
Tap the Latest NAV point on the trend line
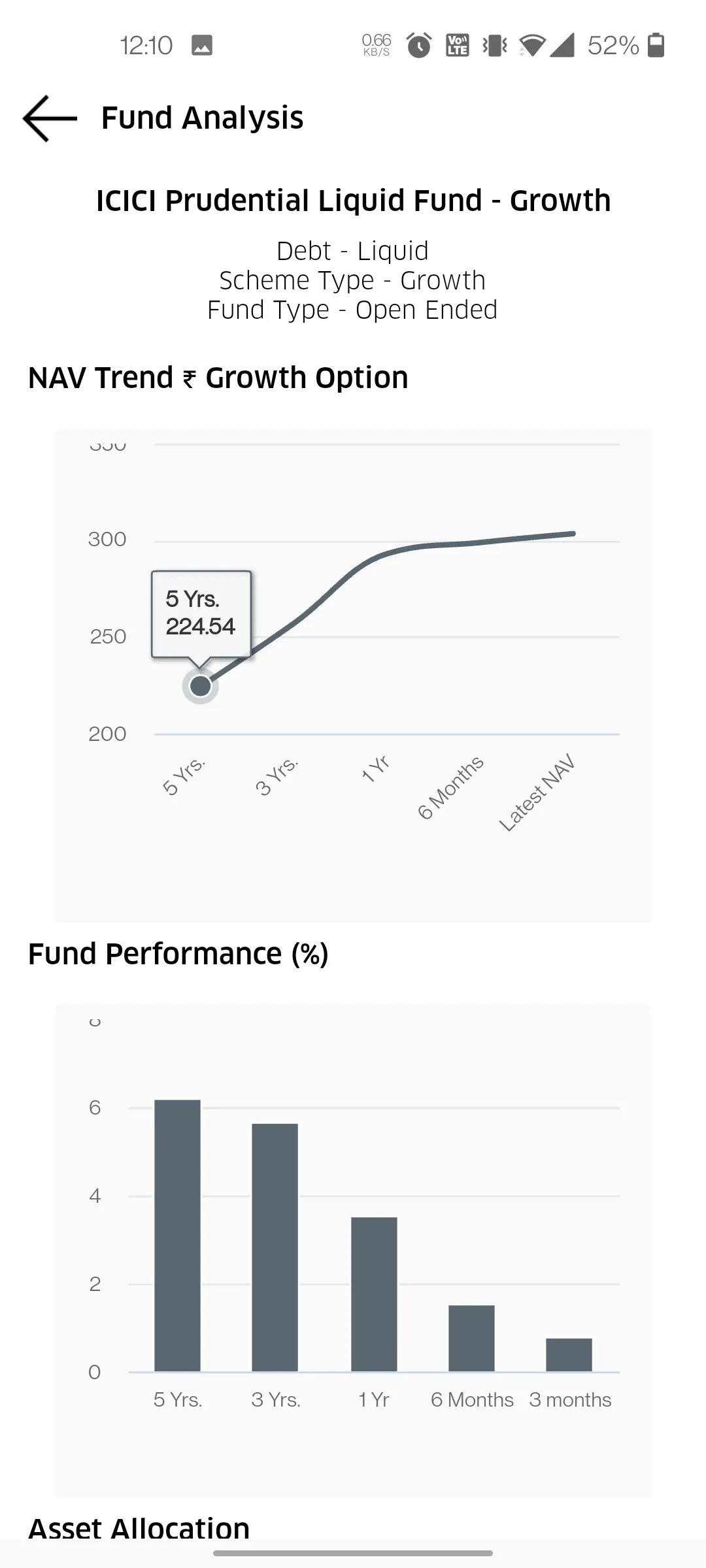[x=574, y=532]
